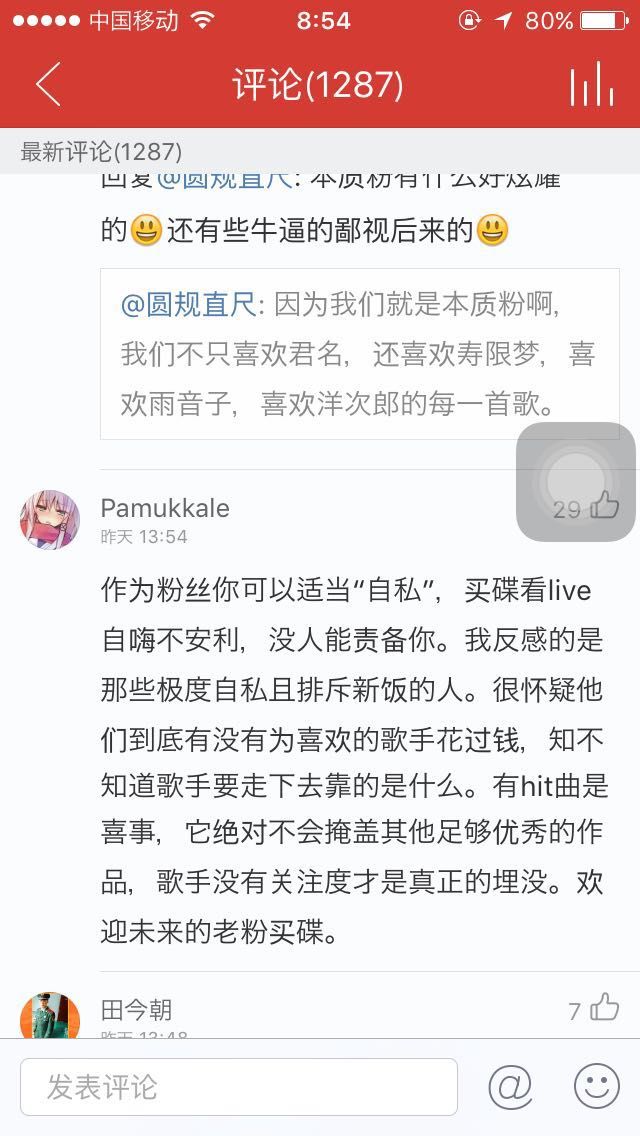This screenshot has width=640, height=1136.
Task: Open the now-playing bars icon
Action: pos(591,85)
